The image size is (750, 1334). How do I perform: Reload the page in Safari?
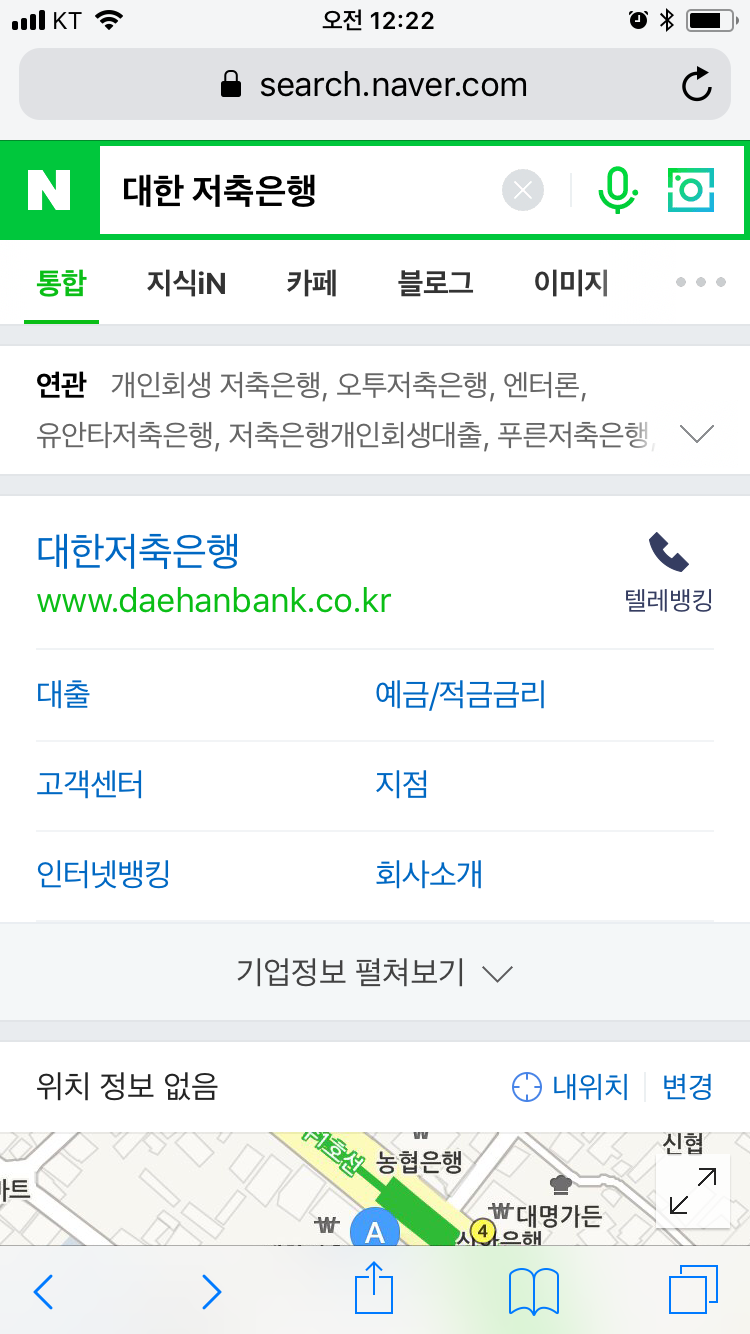tap(697, 84)
